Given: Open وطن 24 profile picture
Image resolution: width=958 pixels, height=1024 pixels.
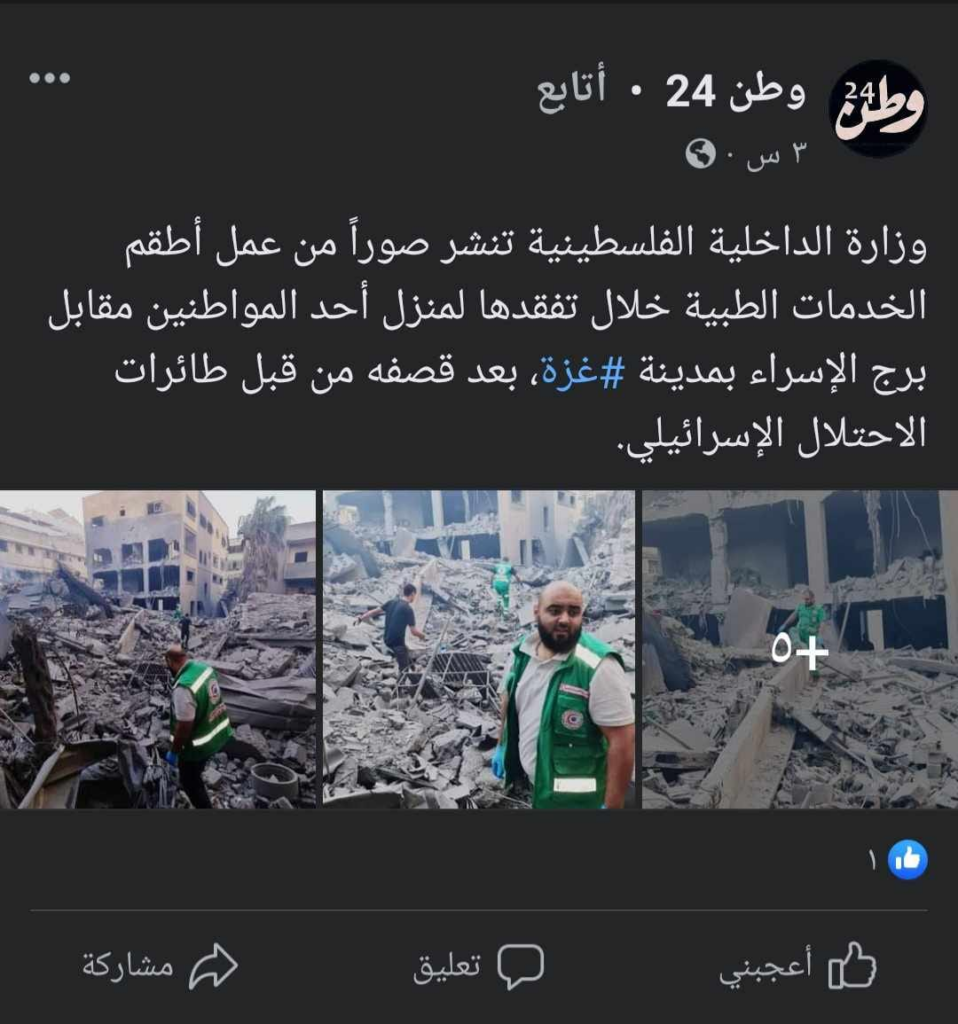Looking at the screenshot, I should 878,107.
